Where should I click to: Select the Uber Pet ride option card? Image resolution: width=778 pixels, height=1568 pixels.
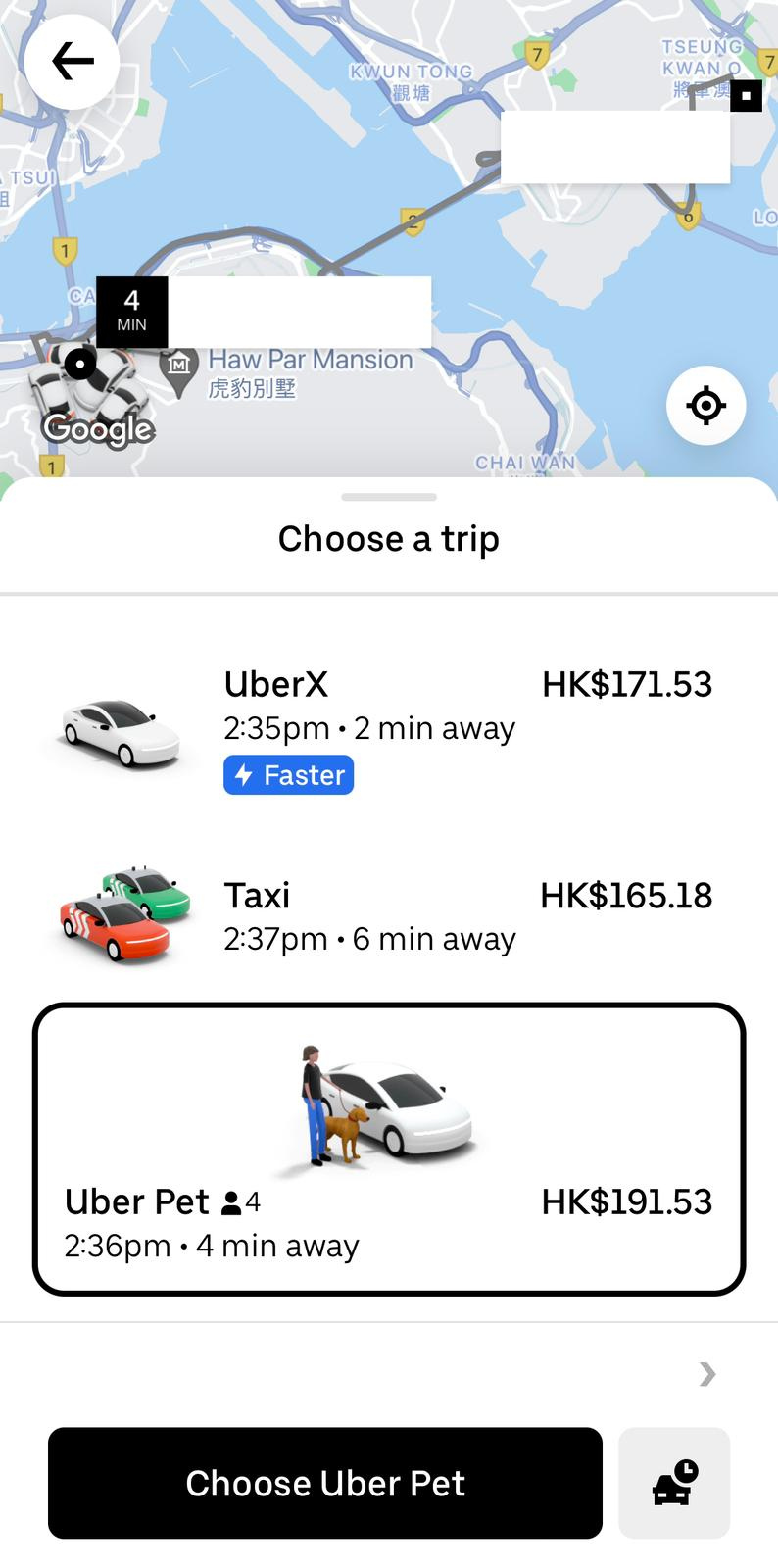click(388, 1151)
